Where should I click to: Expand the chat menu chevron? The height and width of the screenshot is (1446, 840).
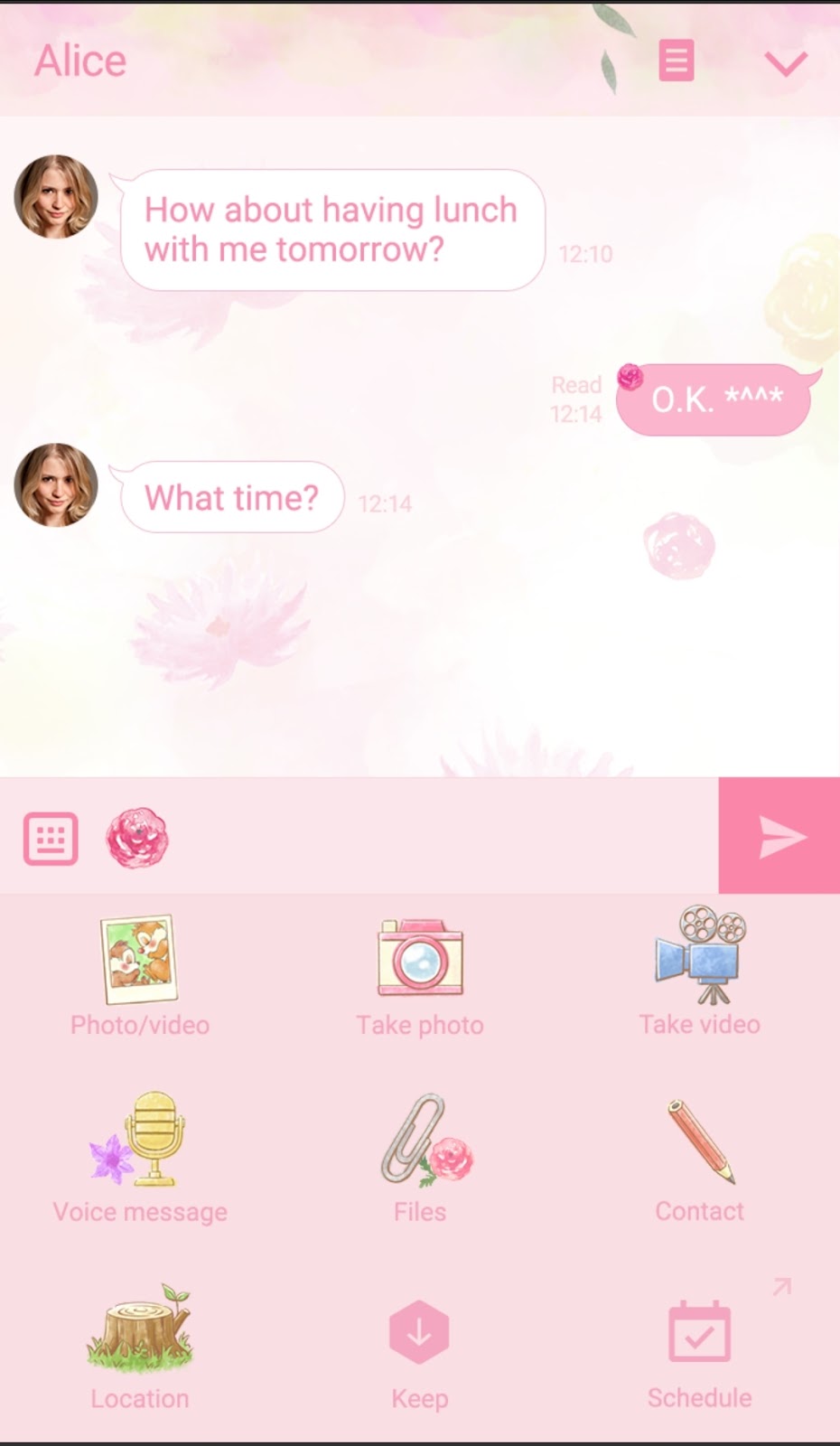[x=785, y=63]
